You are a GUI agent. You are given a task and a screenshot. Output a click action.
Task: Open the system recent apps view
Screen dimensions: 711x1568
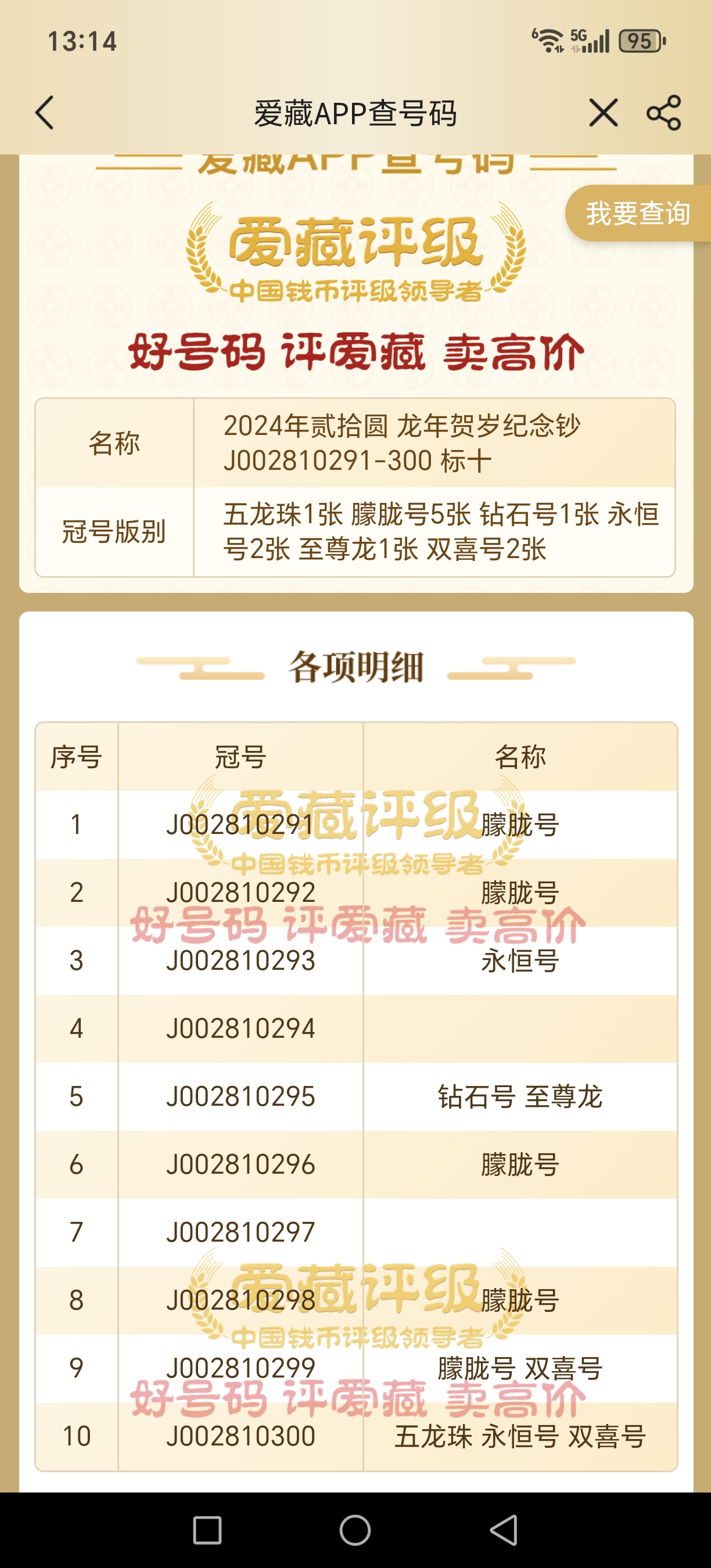207,1530
